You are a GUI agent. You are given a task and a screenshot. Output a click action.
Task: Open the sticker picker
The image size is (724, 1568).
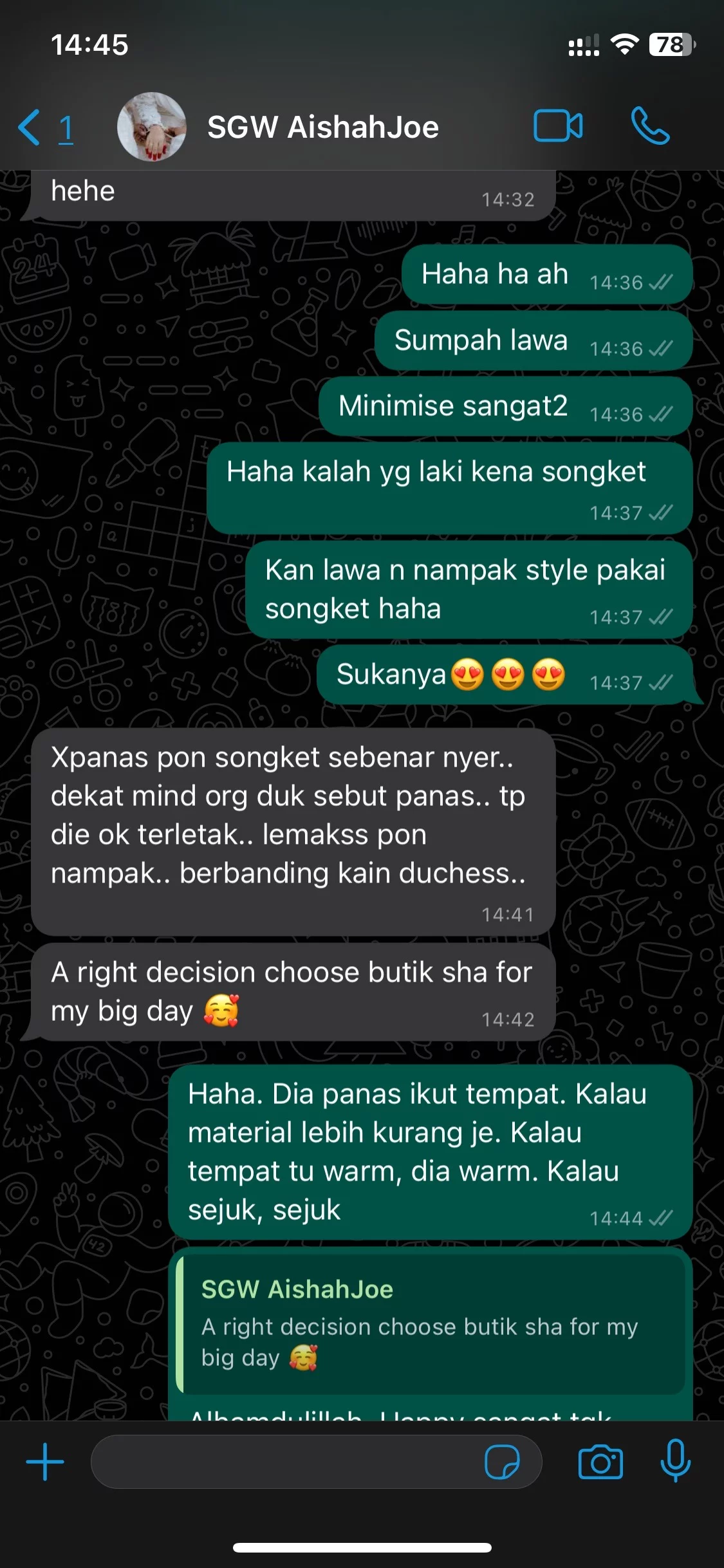click(501, 1462)
